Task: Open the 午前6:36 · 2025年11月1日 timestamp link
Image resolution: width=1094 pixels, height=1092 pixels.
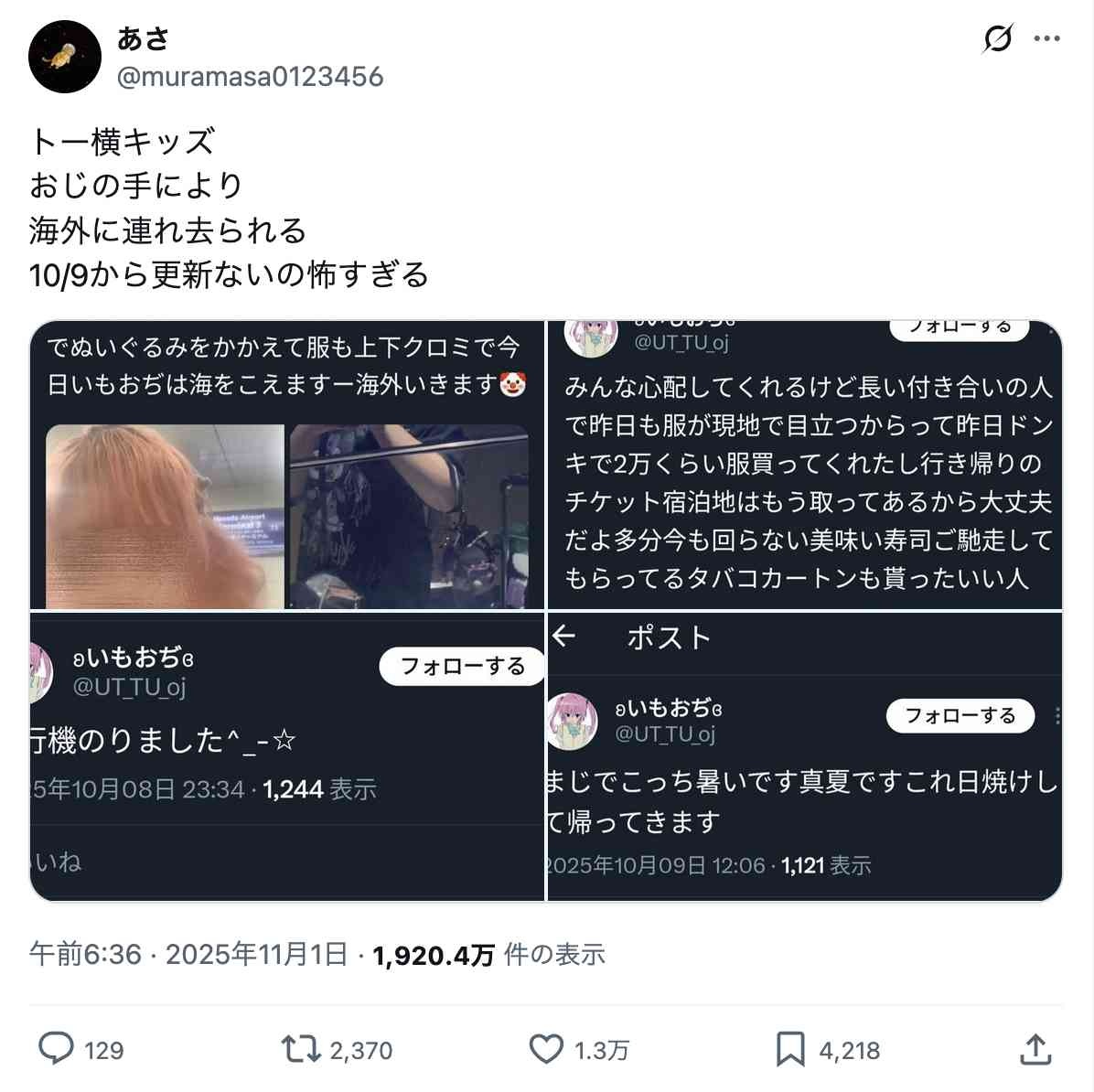Action: (188, 955)
